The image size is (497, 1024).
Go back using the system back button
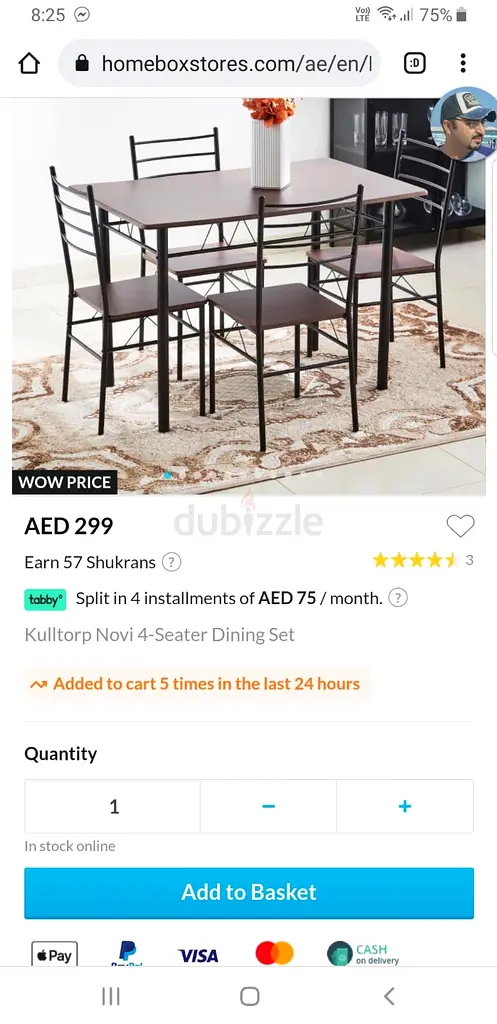pyautogui.click(x=389, y=996)
